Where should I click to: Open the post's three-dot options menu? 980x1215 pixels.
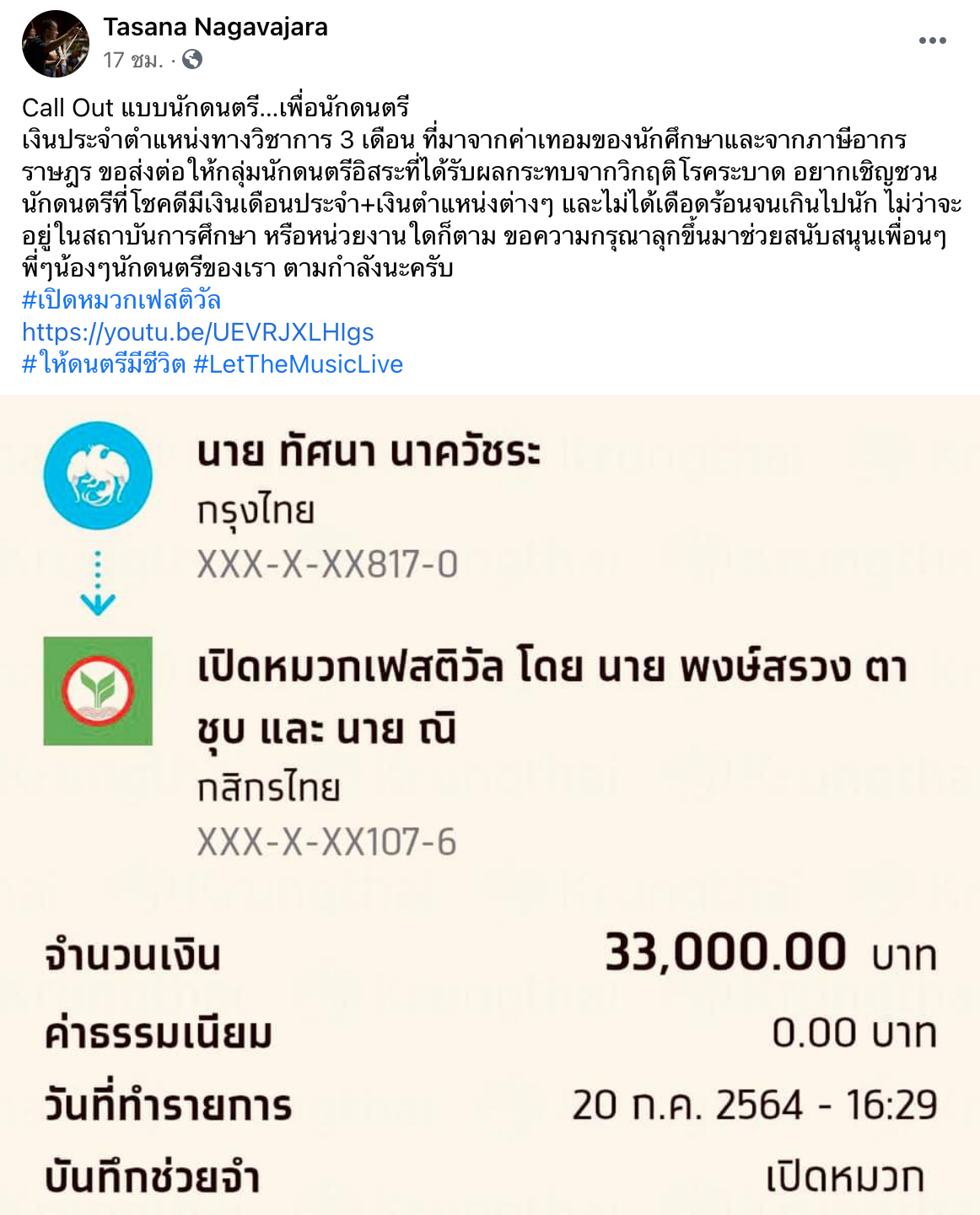coord(932,40)
